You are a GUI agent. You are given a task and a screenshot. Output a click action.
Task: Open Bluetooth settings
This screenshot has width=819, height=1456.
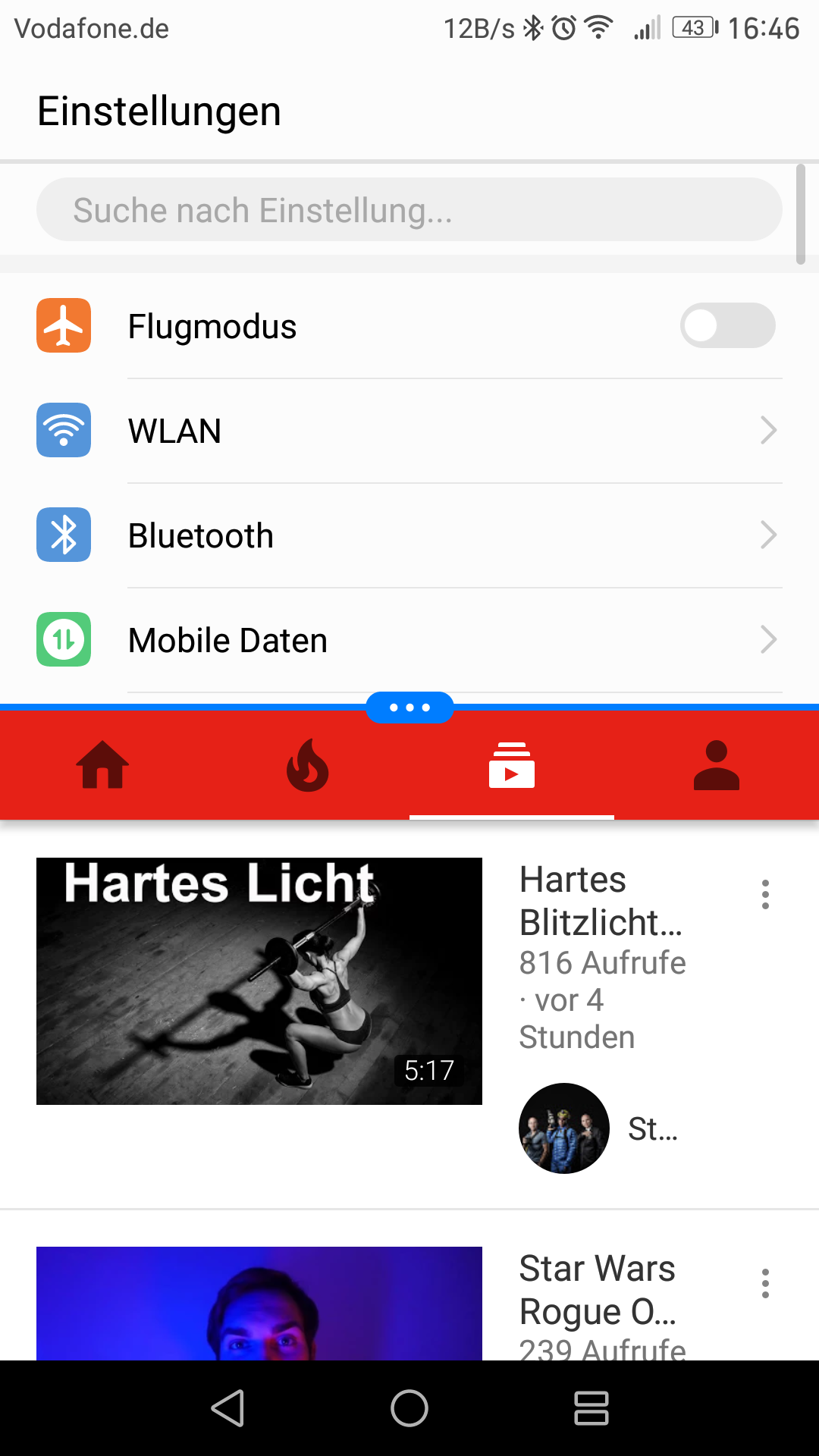coord(409,535)
